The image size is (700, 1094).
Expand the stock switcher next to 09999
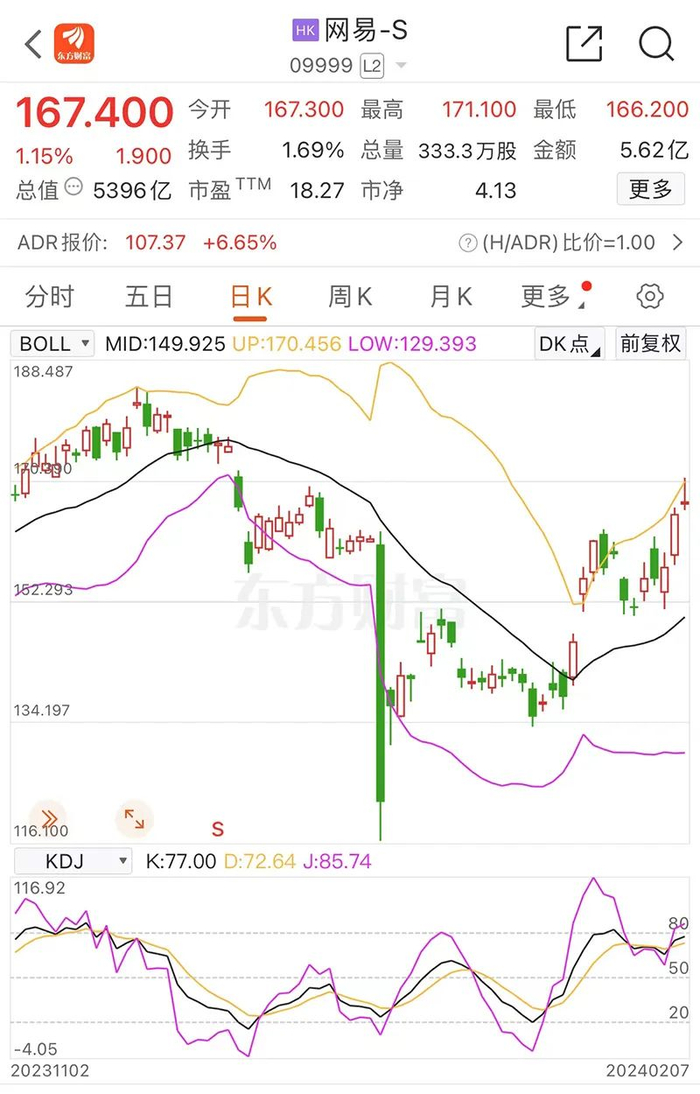pos(401,66)
